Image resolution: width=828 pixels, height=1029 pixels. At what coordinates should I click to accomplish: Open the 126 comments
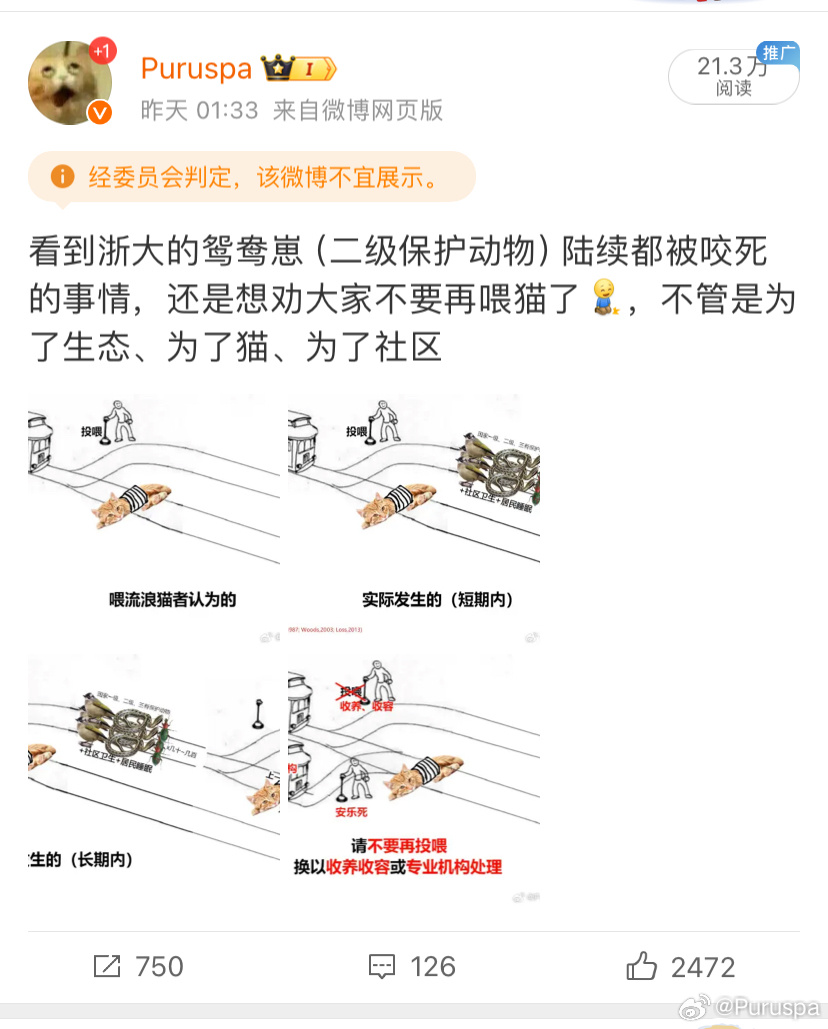coord(412,966)
